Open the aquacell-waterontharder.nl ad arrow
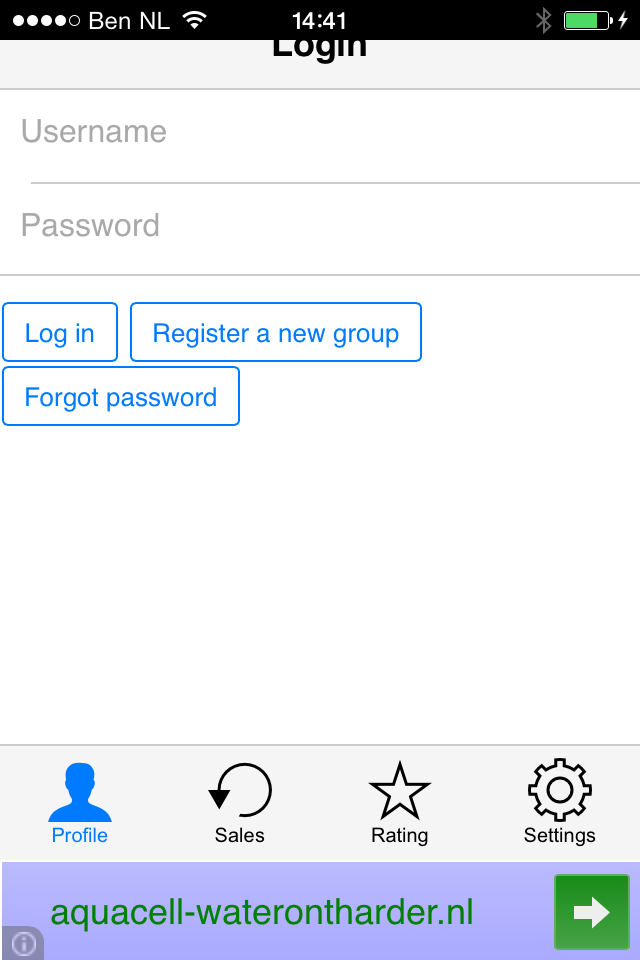This screenshot has width=640, height=960. [591, 912]
